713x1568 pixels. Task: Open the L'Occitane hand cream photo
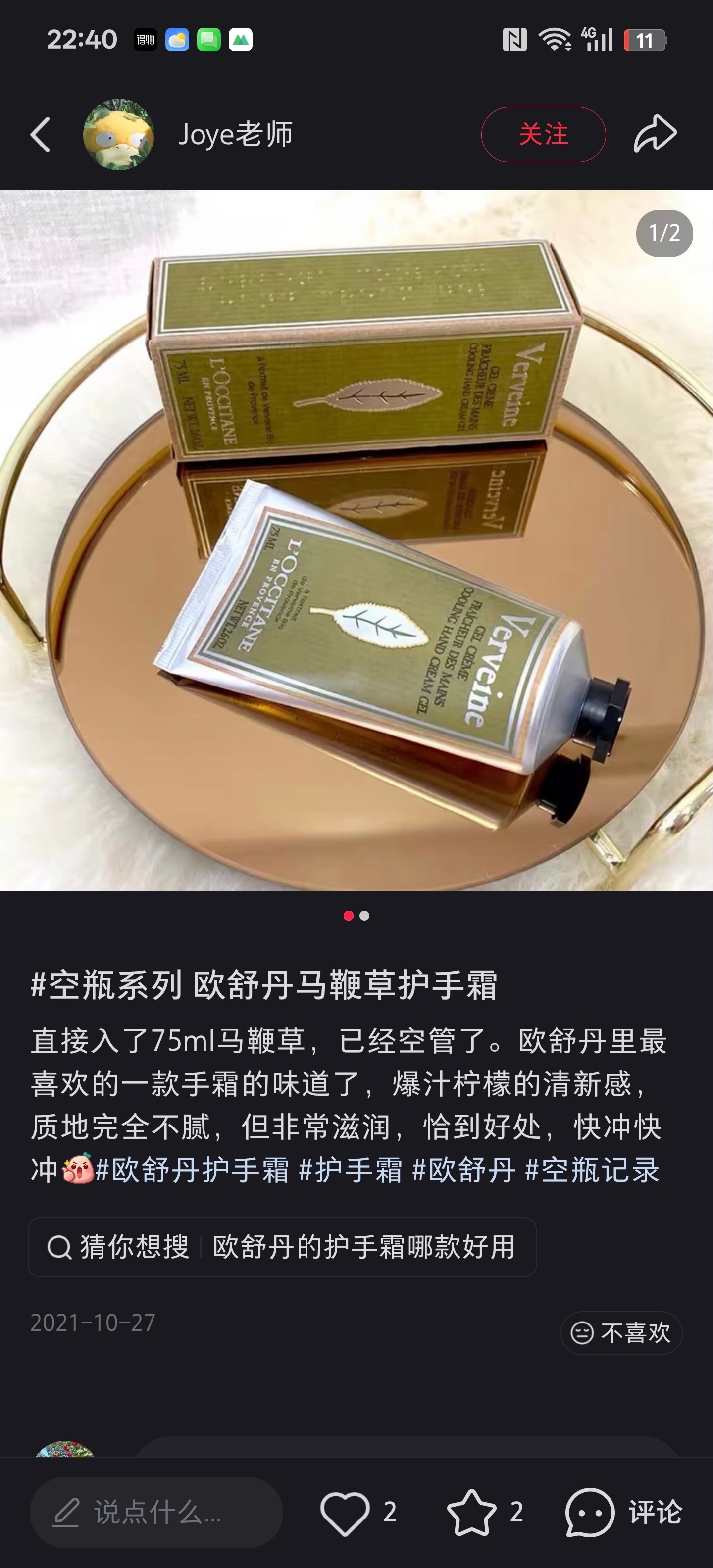[x=356, y=540]
